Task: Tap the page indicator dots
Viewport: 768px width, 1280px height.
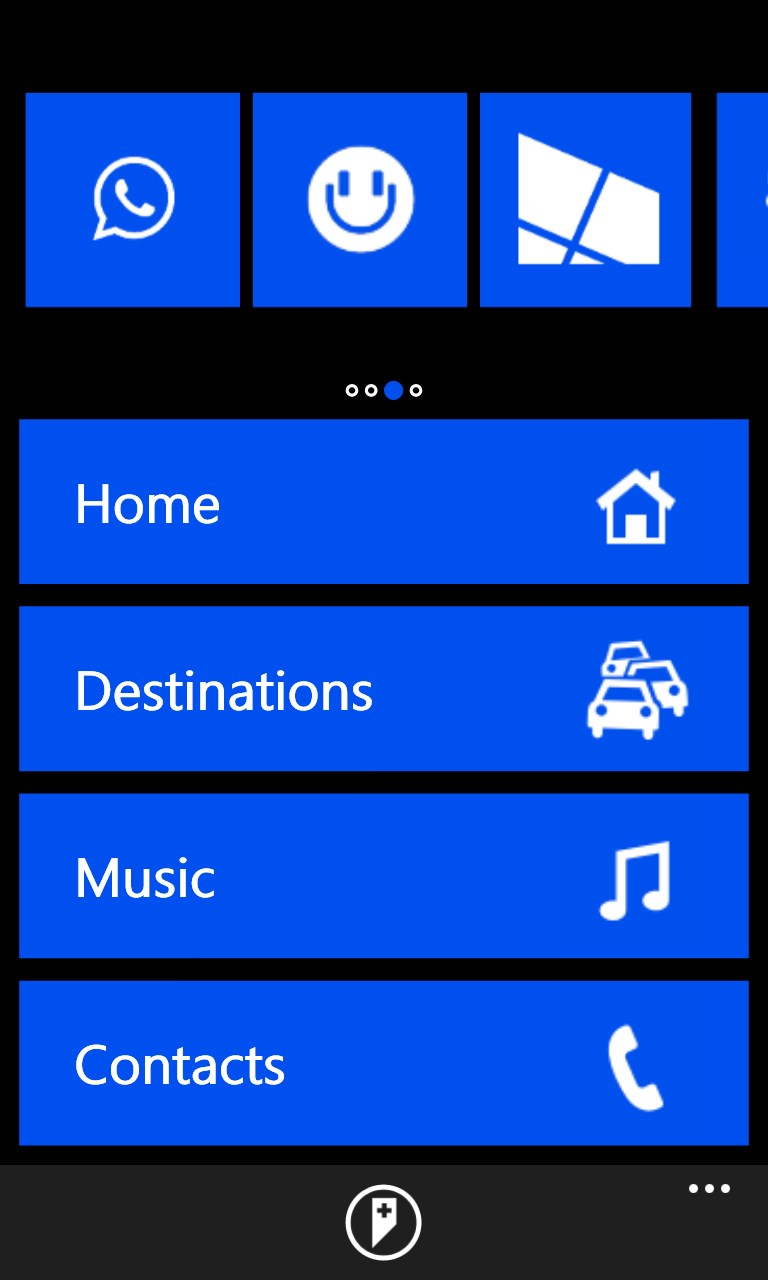Action: [384, 390]
